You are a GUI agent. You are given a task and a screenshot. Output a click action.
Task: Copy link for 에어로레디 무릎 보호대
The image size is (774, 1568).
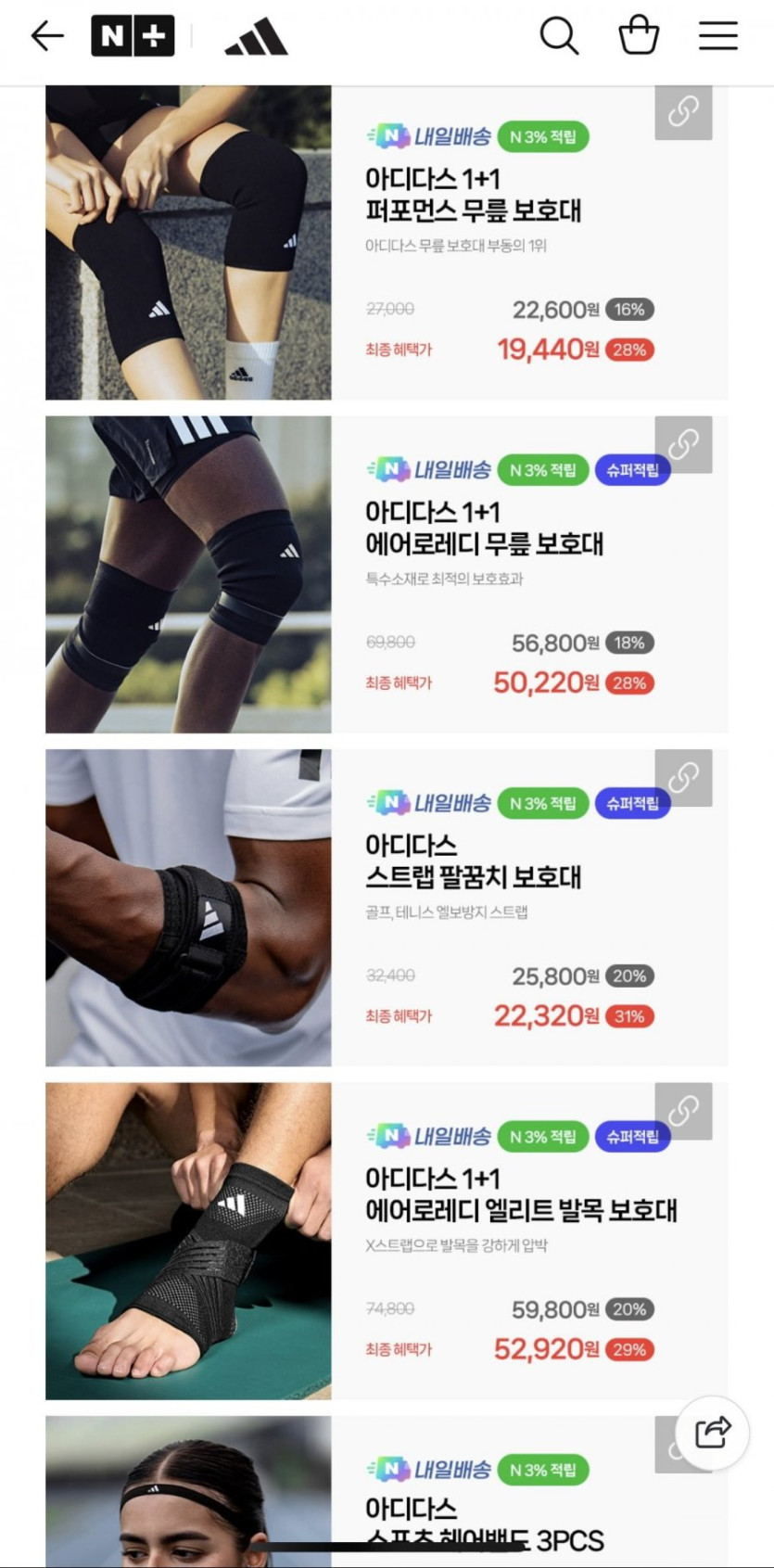coord(683,444)
